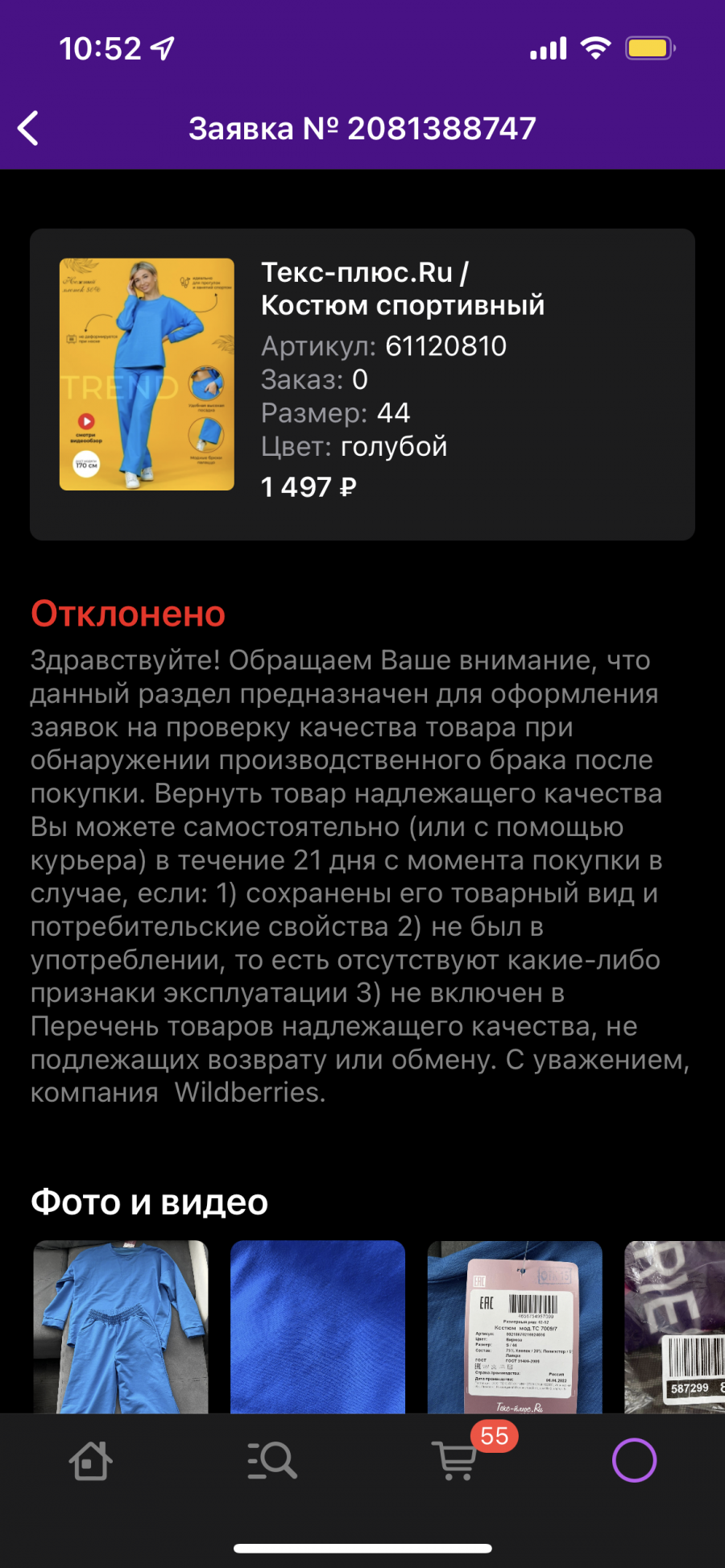Open the close-up blue fabric photo
The image size is (725, 1568).
pyautogui.click(x=317, y=1327)
